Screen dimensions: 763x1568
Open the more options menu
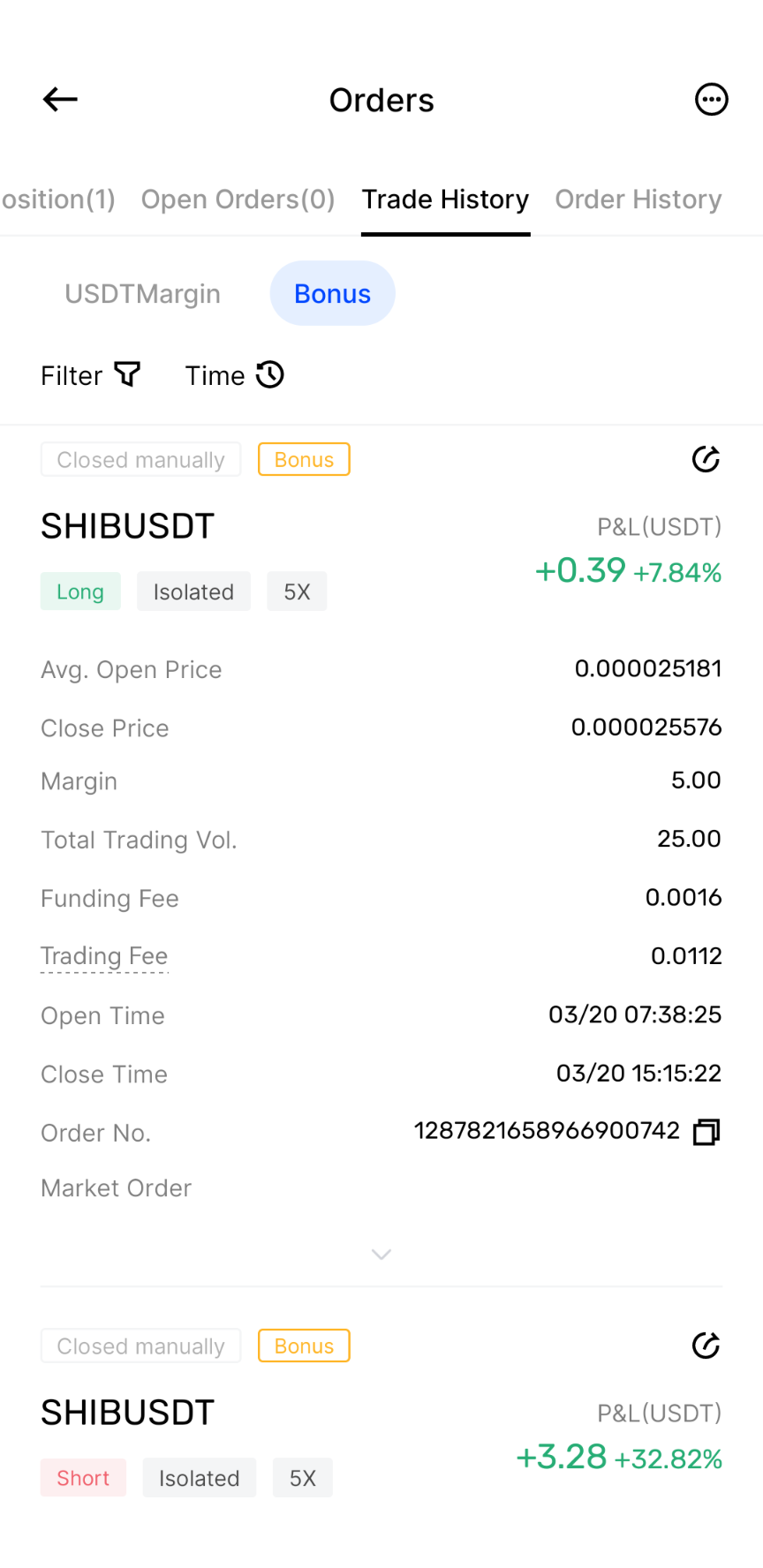tap(711, 100)
